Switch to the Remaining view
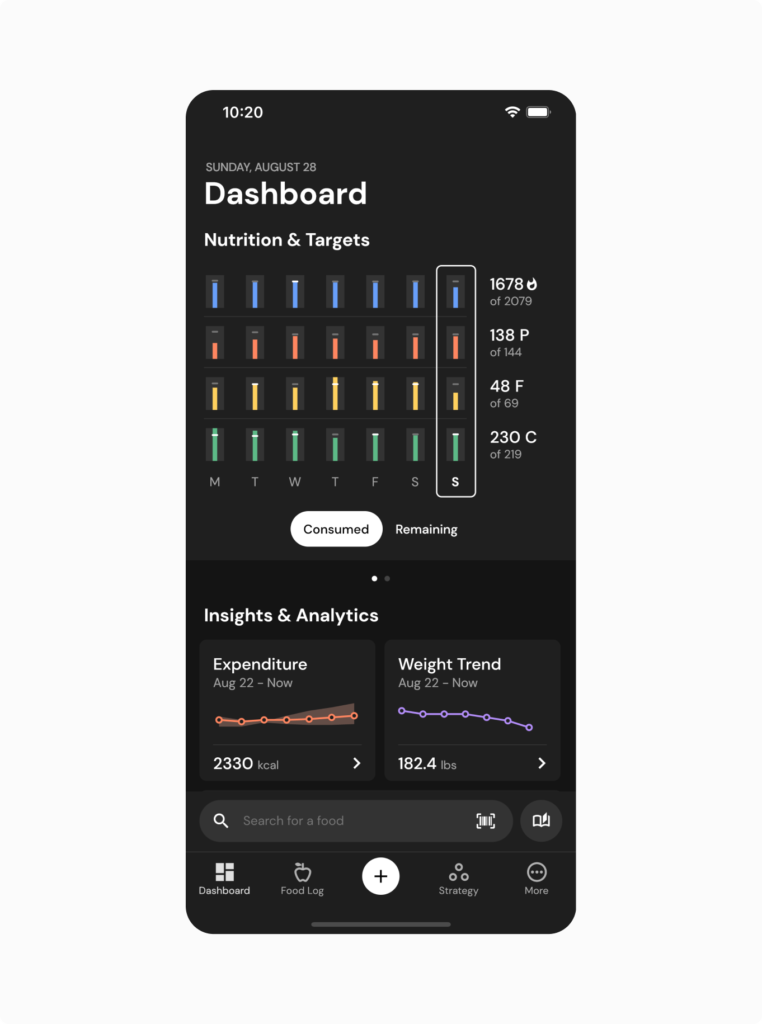Viewport: 762px width, 1024px height. point(426,529)
